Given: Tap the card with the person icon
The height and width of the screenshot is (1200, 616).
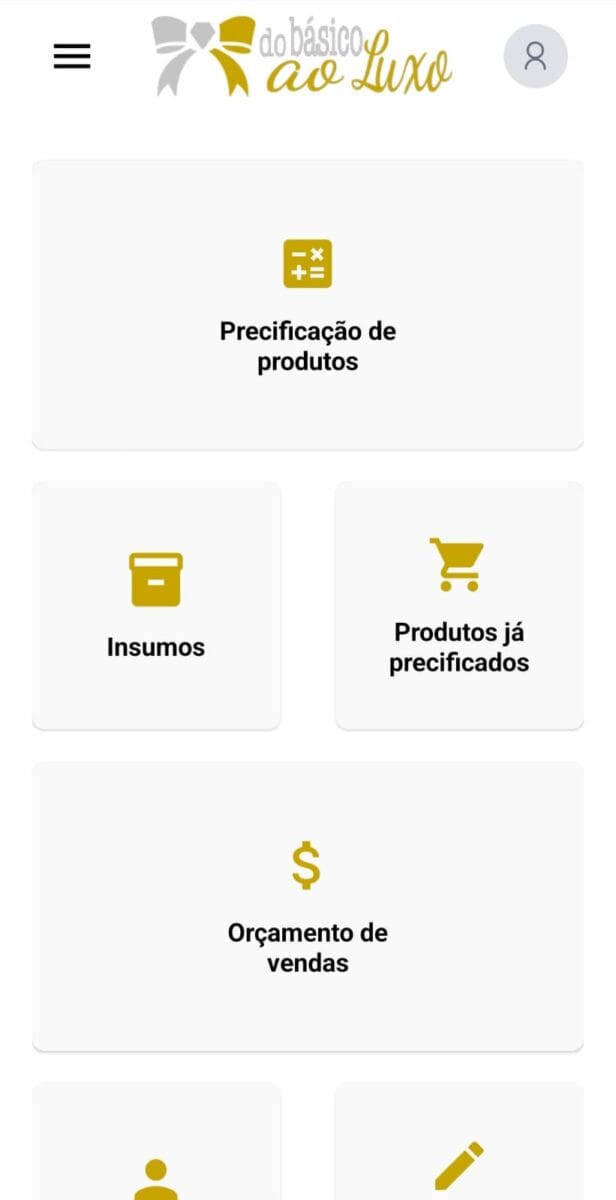Looking at the screenshot, I should pyautogui.click(x=156, y=1142).
